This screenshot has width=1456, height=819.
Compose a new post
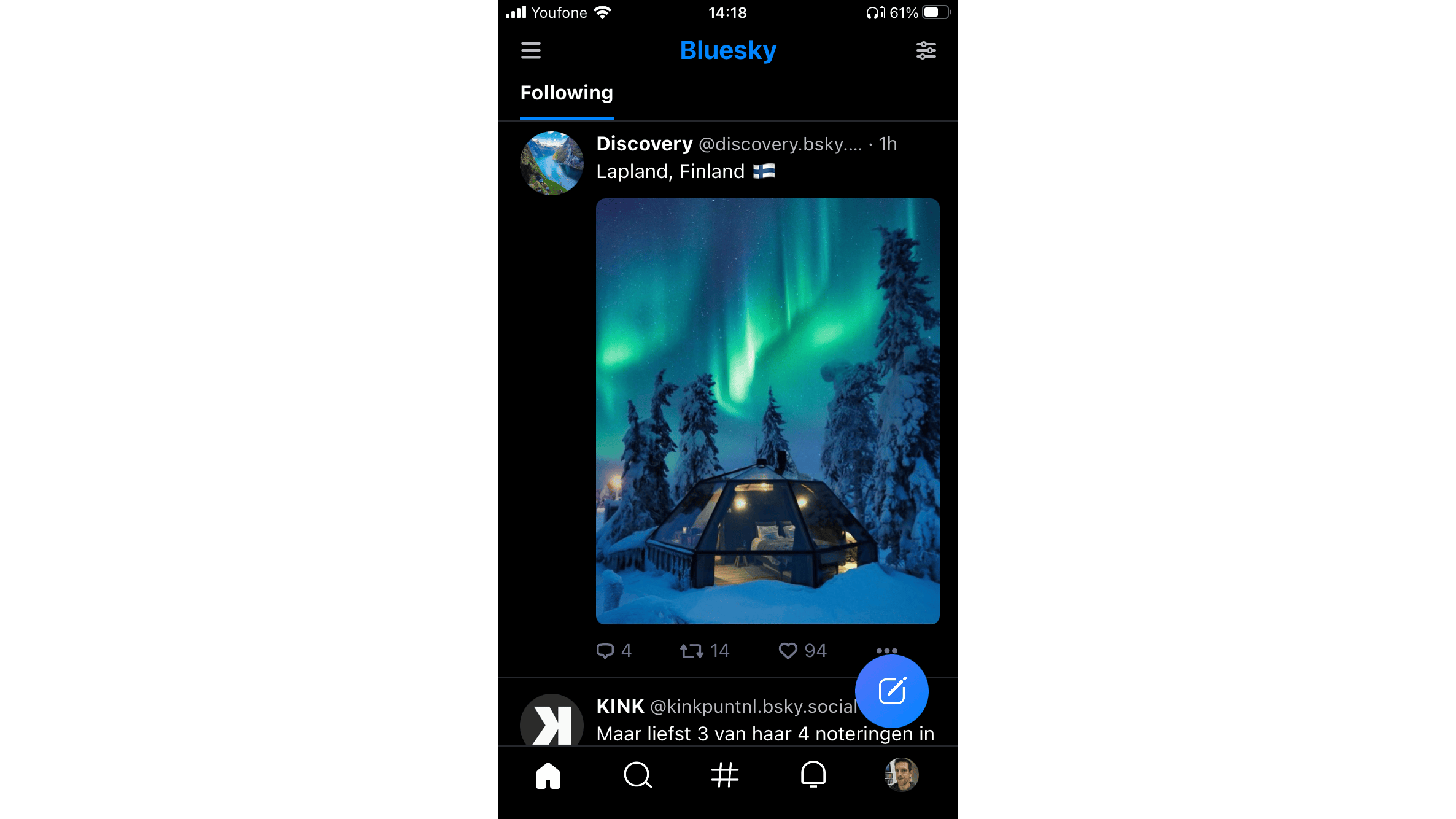pyautogui.click(x=891, y=691)
